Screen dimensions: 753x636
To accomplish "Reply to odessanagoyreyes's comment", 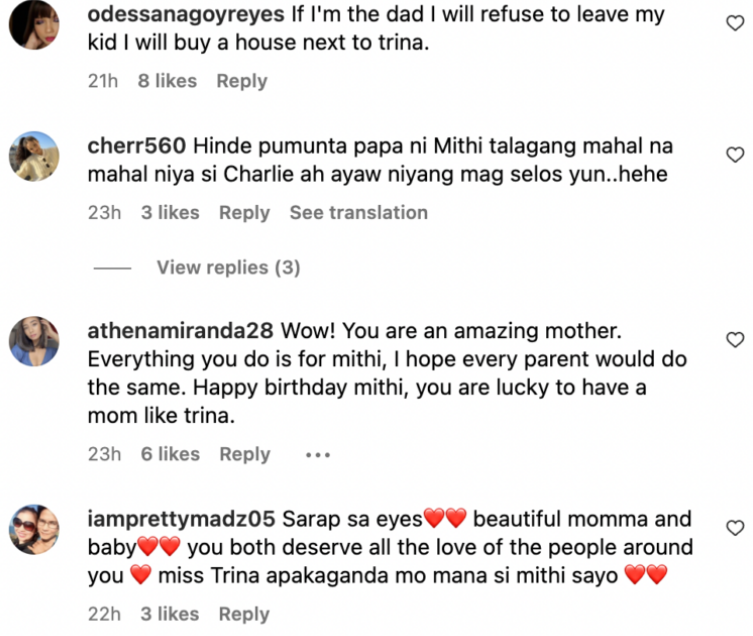I will pyautogui.click(x=241, y=81).
